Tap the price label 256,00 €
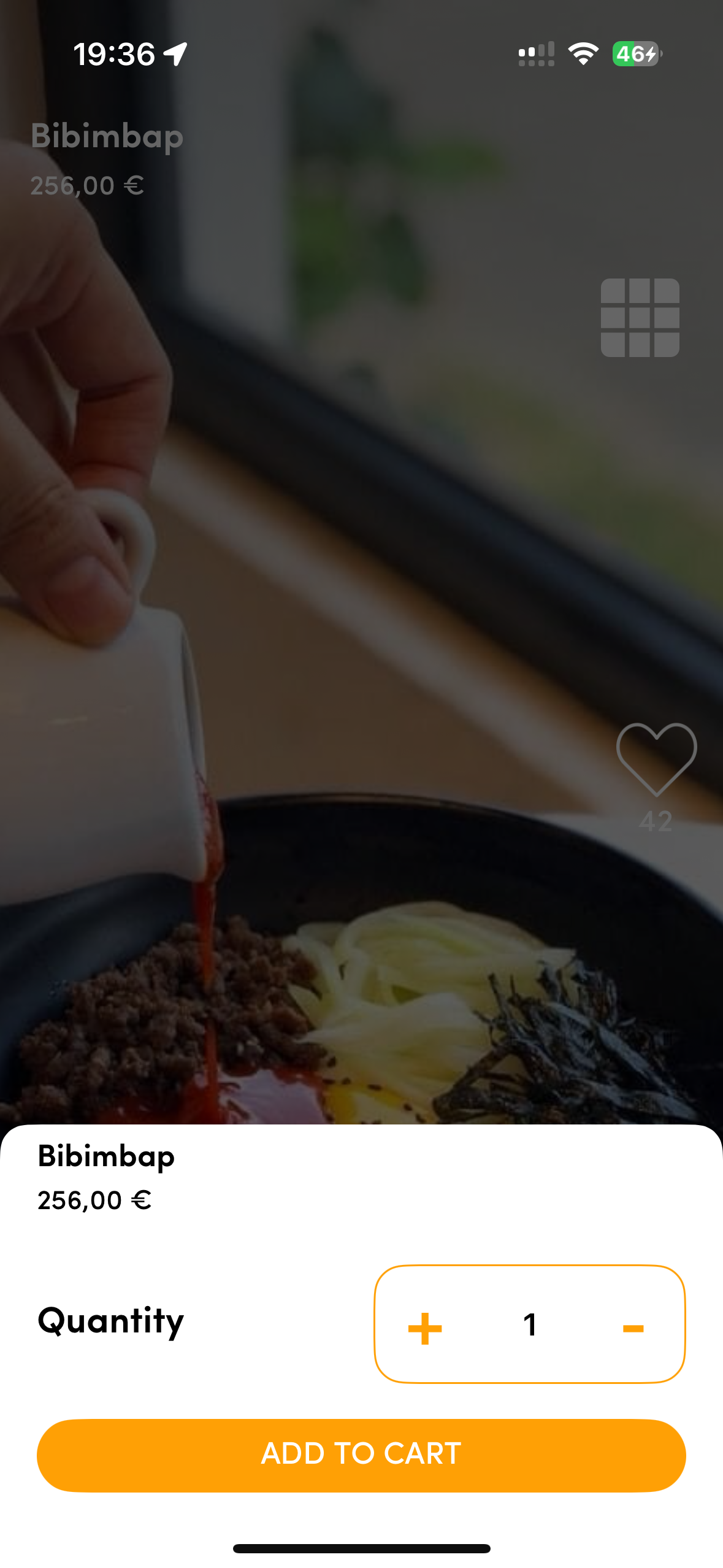 (95, 1199)
